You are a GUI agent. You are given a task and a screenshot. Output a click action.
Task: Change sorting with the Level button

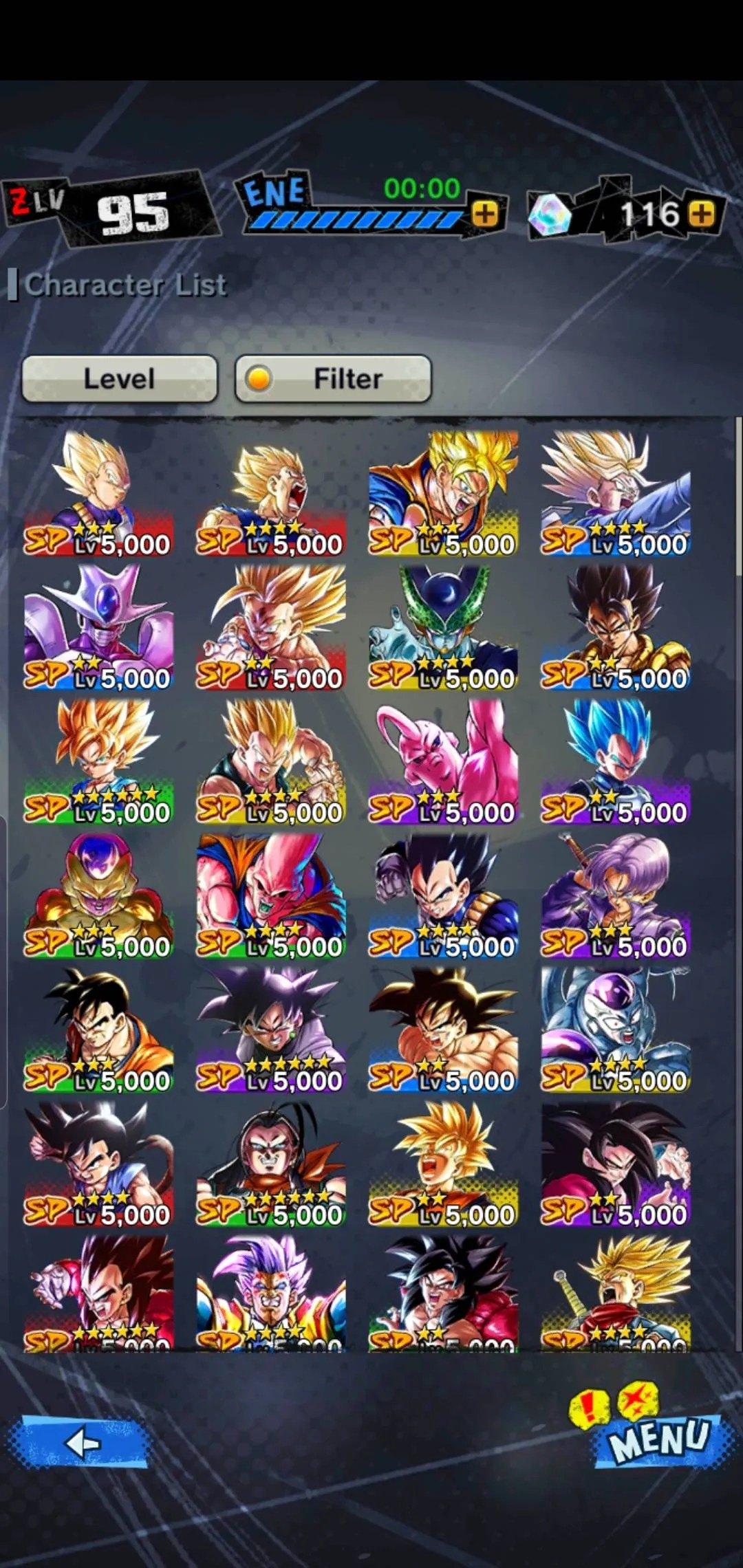tap(120, 378)
